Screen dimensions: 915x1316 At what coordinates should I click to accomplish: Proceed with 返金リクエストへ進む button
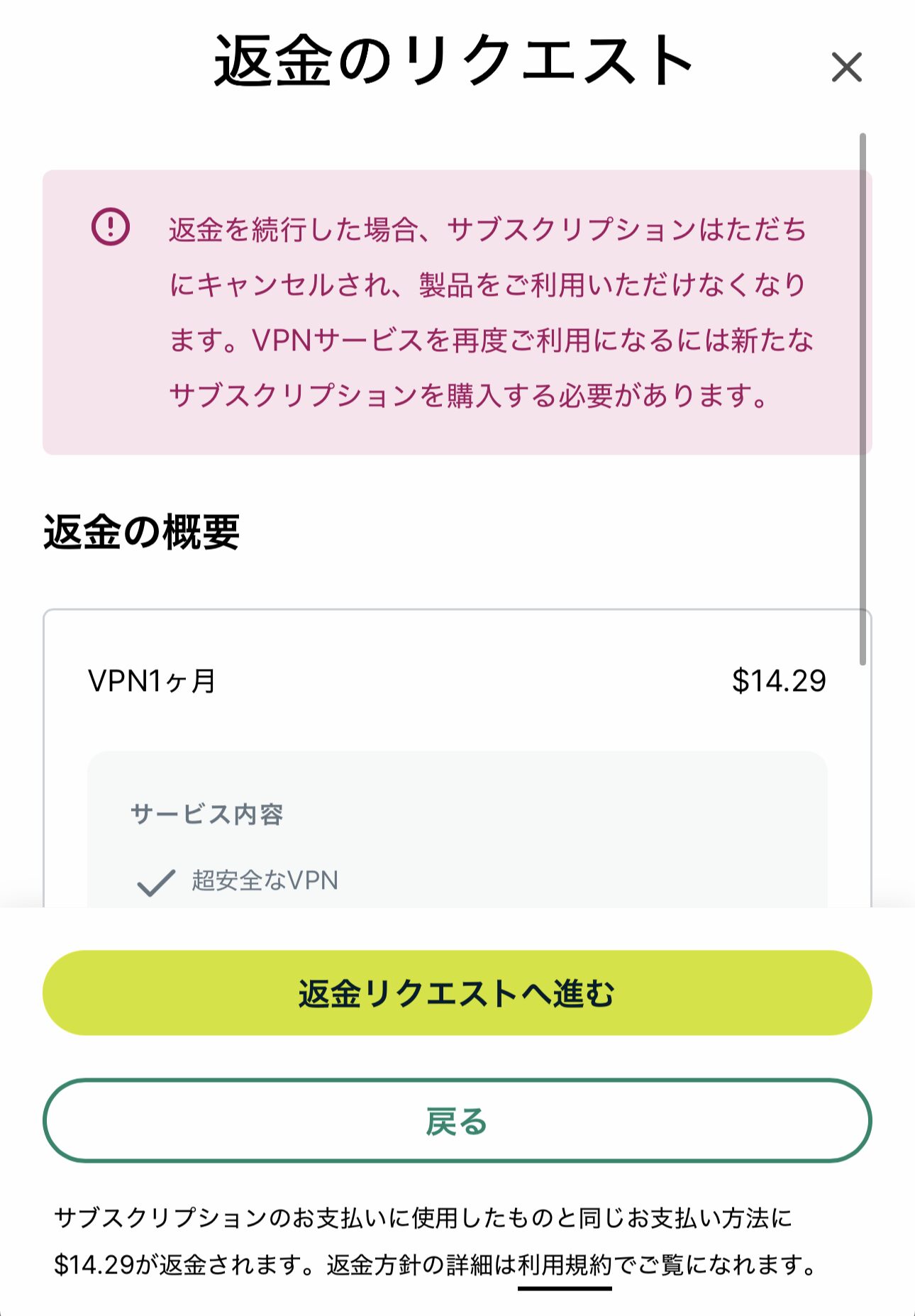(457, 992)
